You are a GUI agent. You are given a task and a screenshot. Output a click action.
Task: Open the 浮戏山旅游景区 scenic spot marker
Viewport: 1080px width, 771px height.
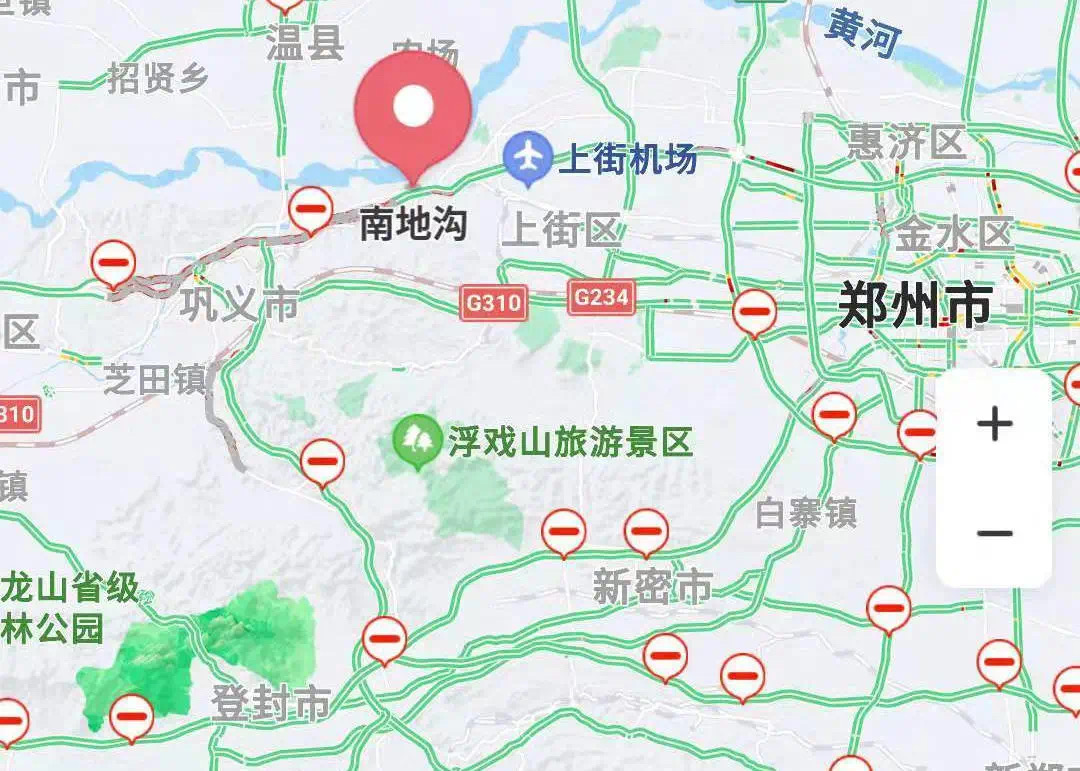click(x=417, y=441)
